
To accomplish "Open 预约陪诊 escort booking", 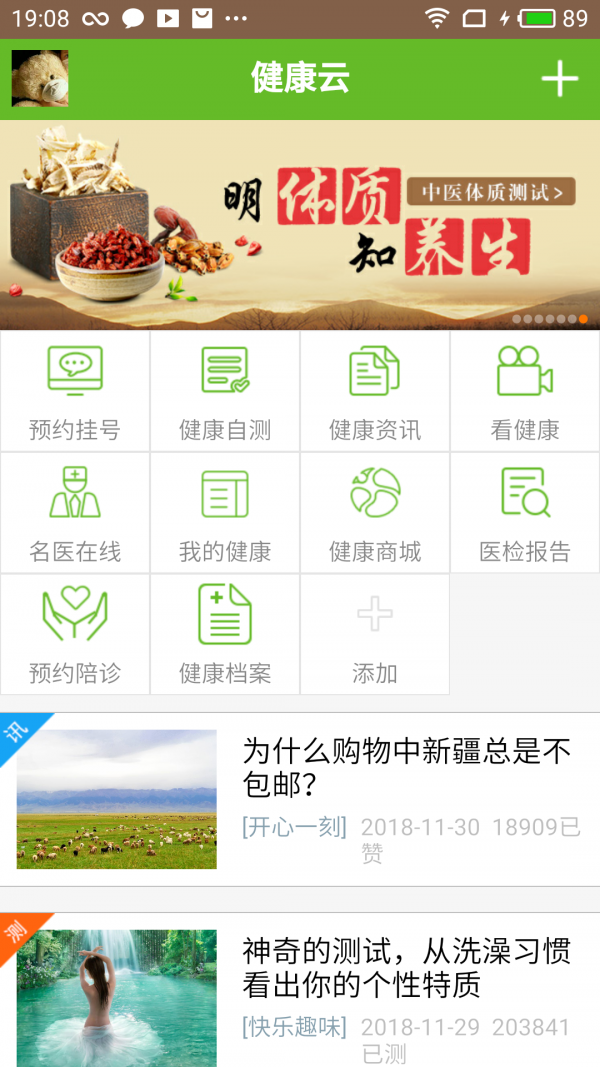I will pyautogui.click(x=75, y=634).
